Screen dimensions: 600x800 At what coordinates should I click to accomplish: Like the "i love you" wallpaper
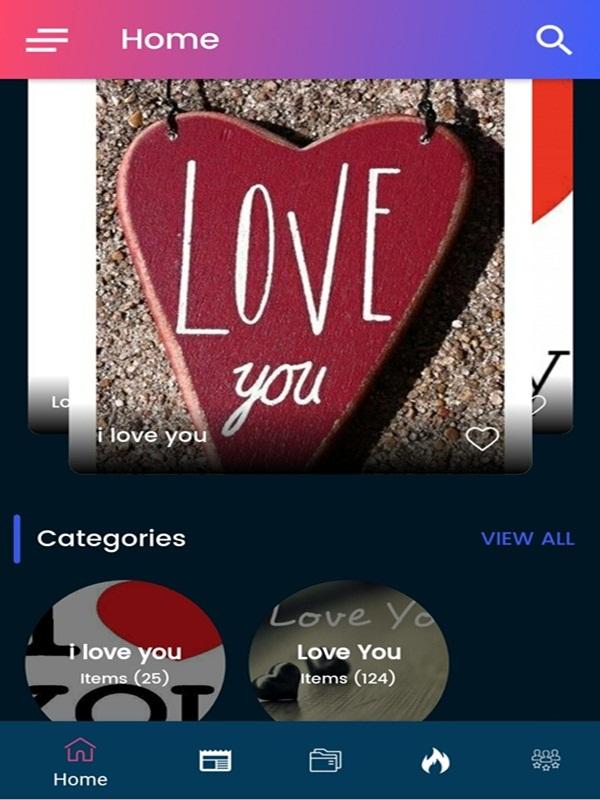point(482,438)
